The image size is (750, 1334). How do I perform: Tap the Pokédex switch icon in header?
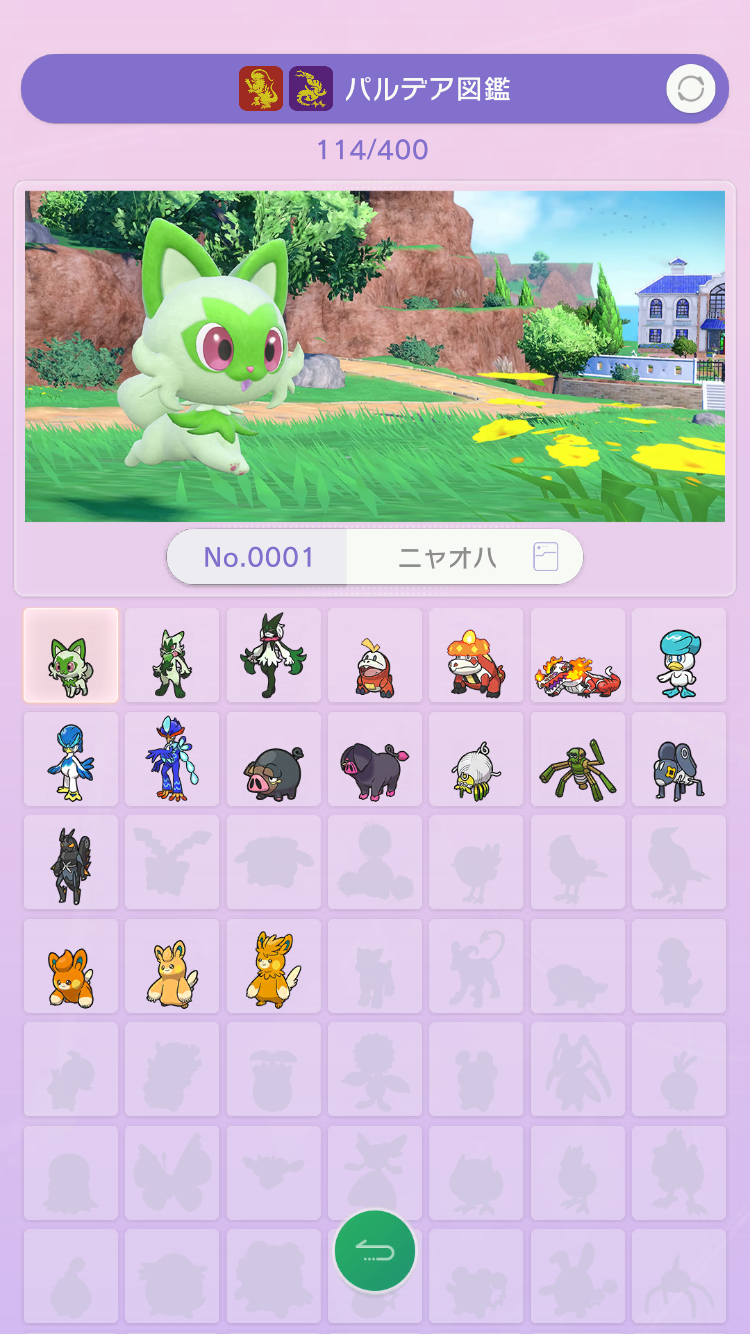tap(690, 89)
